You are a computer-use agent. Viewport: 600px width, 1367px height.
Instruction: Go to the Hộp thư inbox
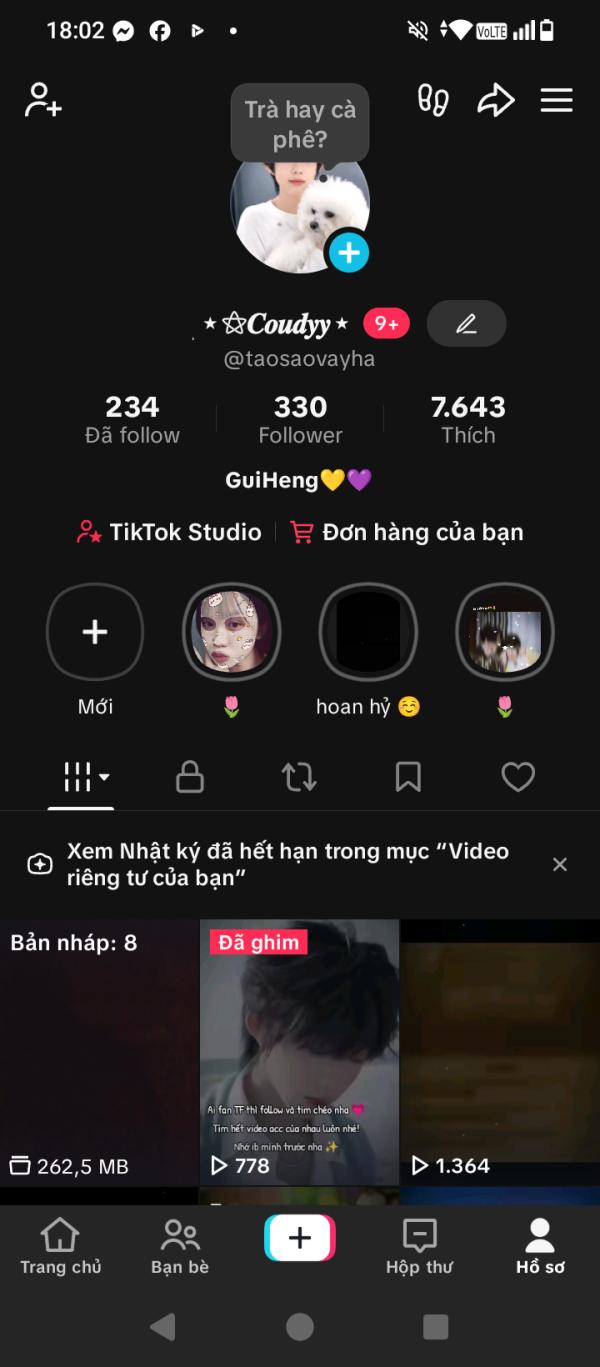click(419, 1247)
